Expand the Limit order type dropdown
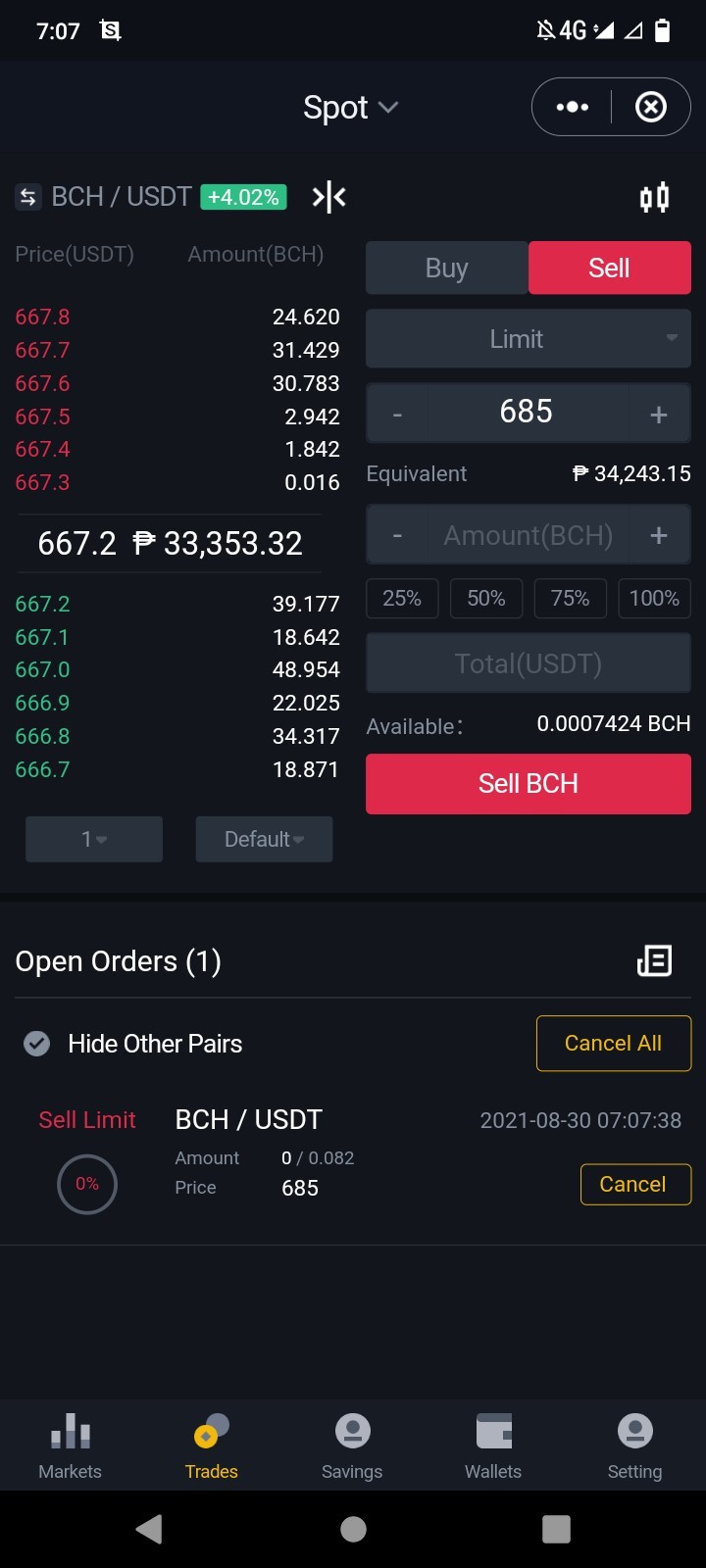This screenshot has height=1568, width=706. coord(529,339)
